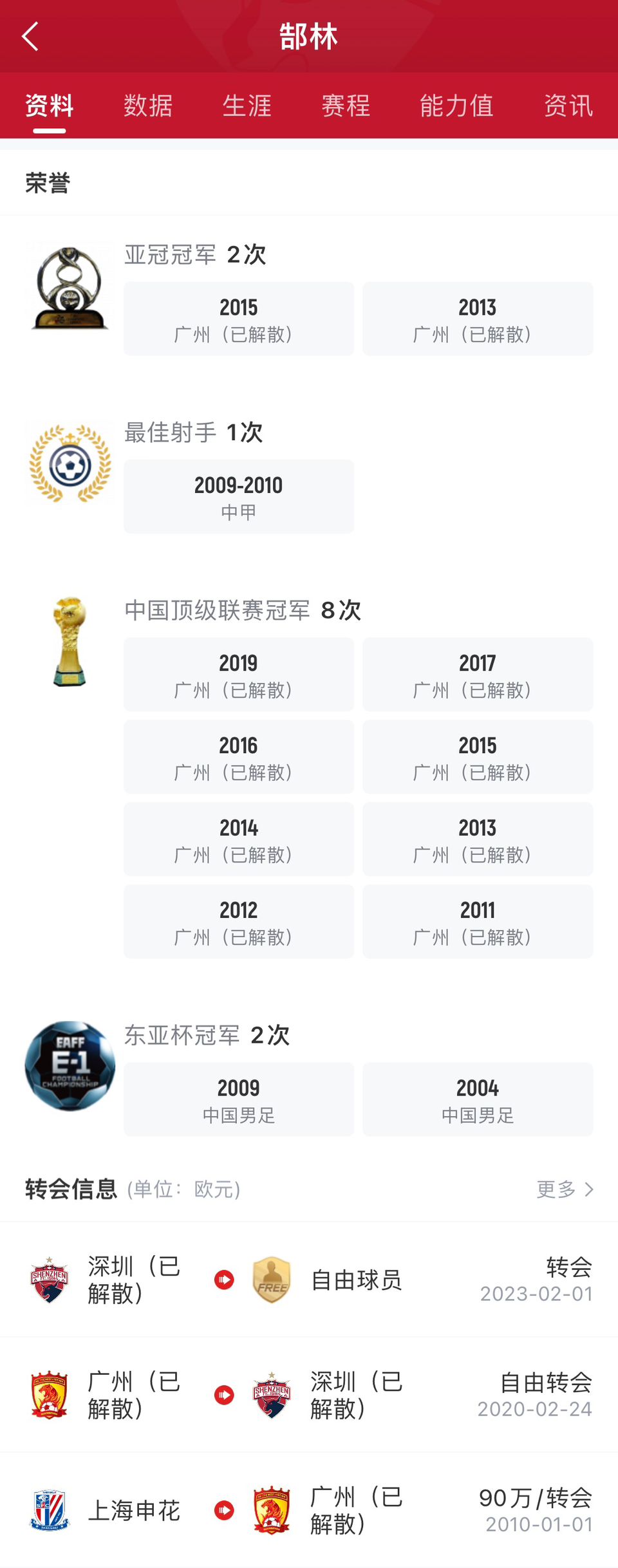Screen dimensions: 618x1568
Task: Select the 资料 tab
Action: coord(50,106)
